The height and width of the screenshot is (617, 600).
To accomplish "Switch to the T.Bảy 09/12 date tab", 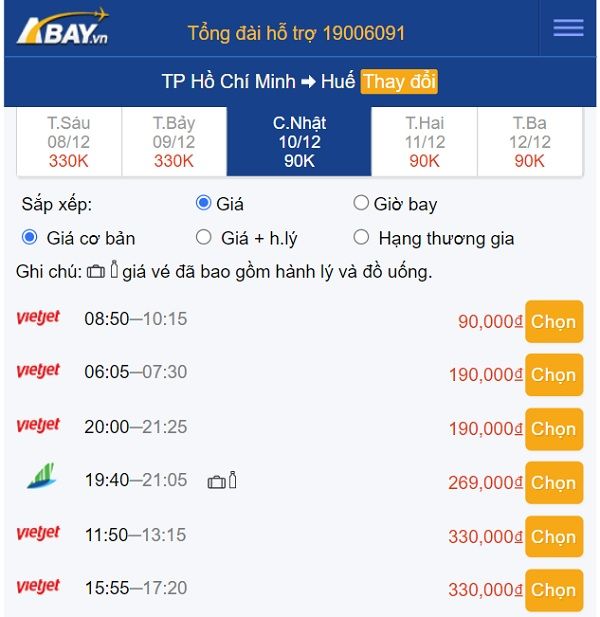I will [x=174, y=142].
